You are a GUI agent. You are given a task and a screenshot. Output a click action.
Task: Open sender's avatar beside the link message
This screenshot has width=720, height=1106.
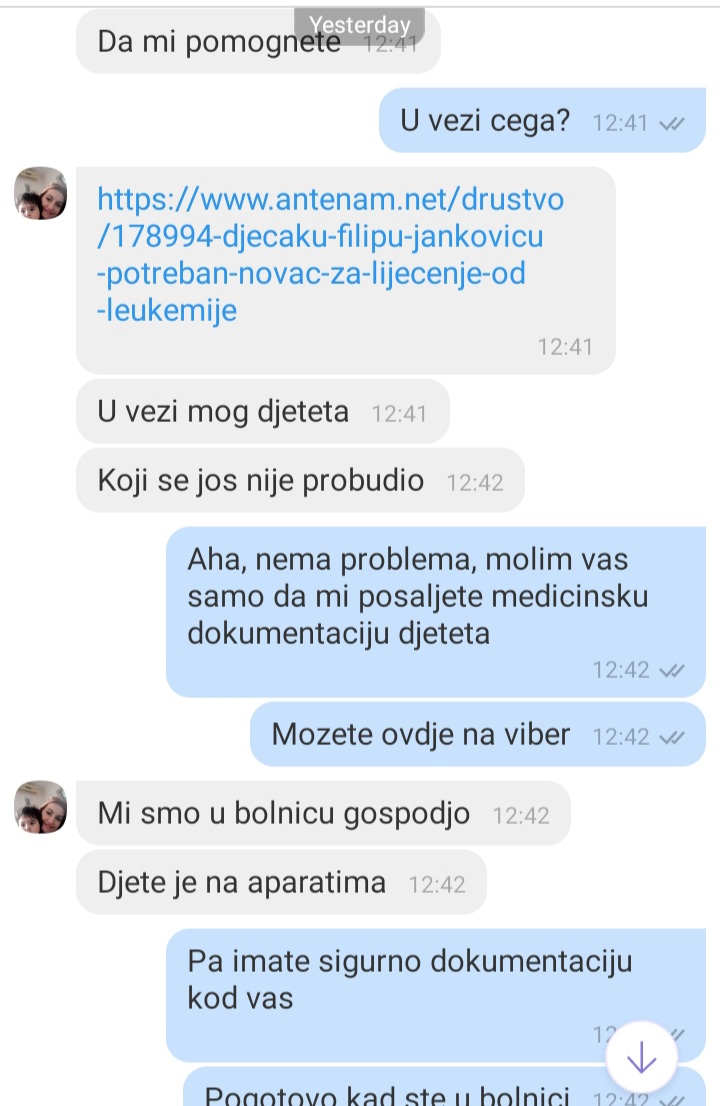[41, 193]
